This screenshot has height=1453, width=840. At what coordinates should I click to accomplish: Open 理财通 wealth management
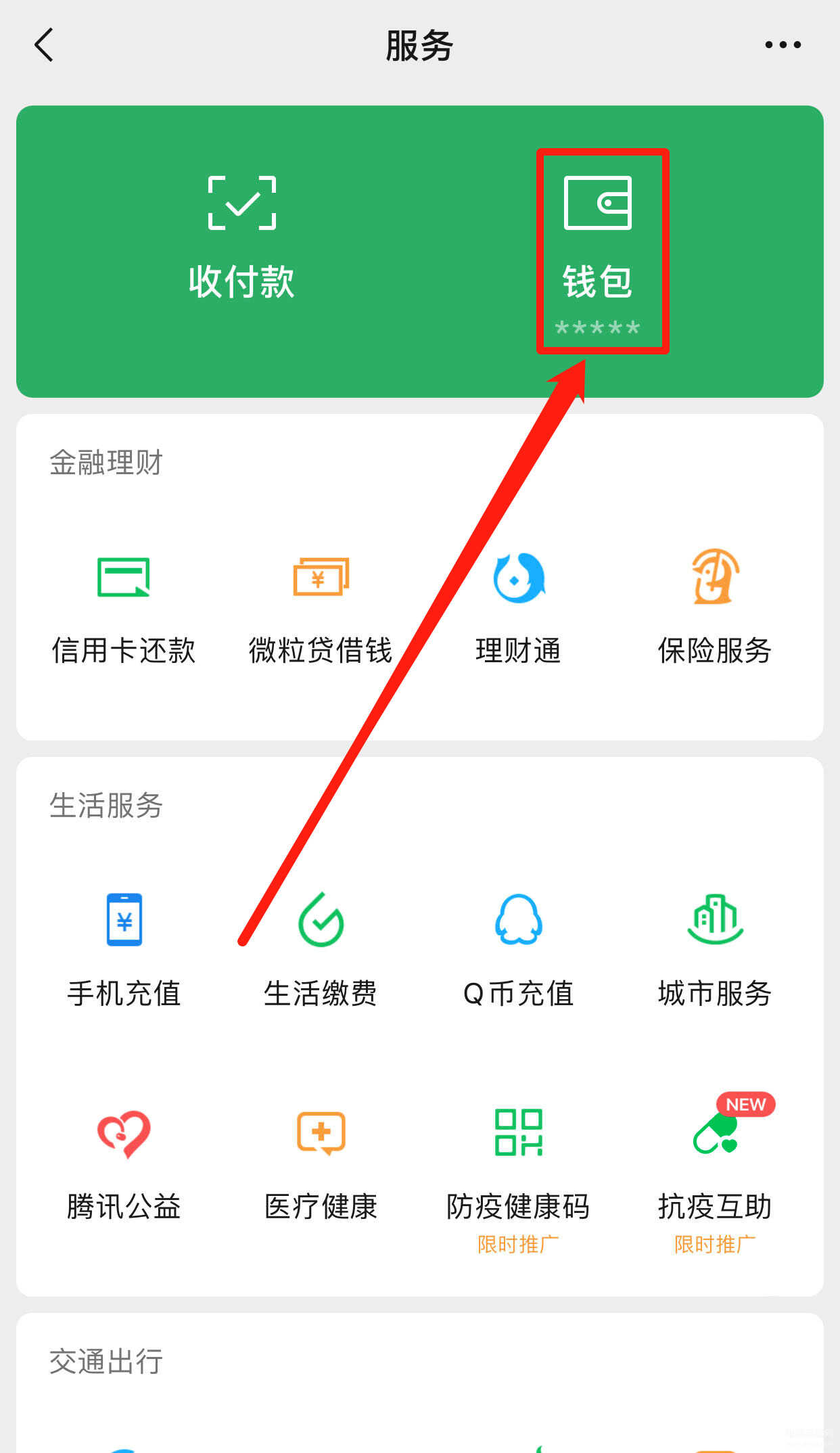point(518,609)
